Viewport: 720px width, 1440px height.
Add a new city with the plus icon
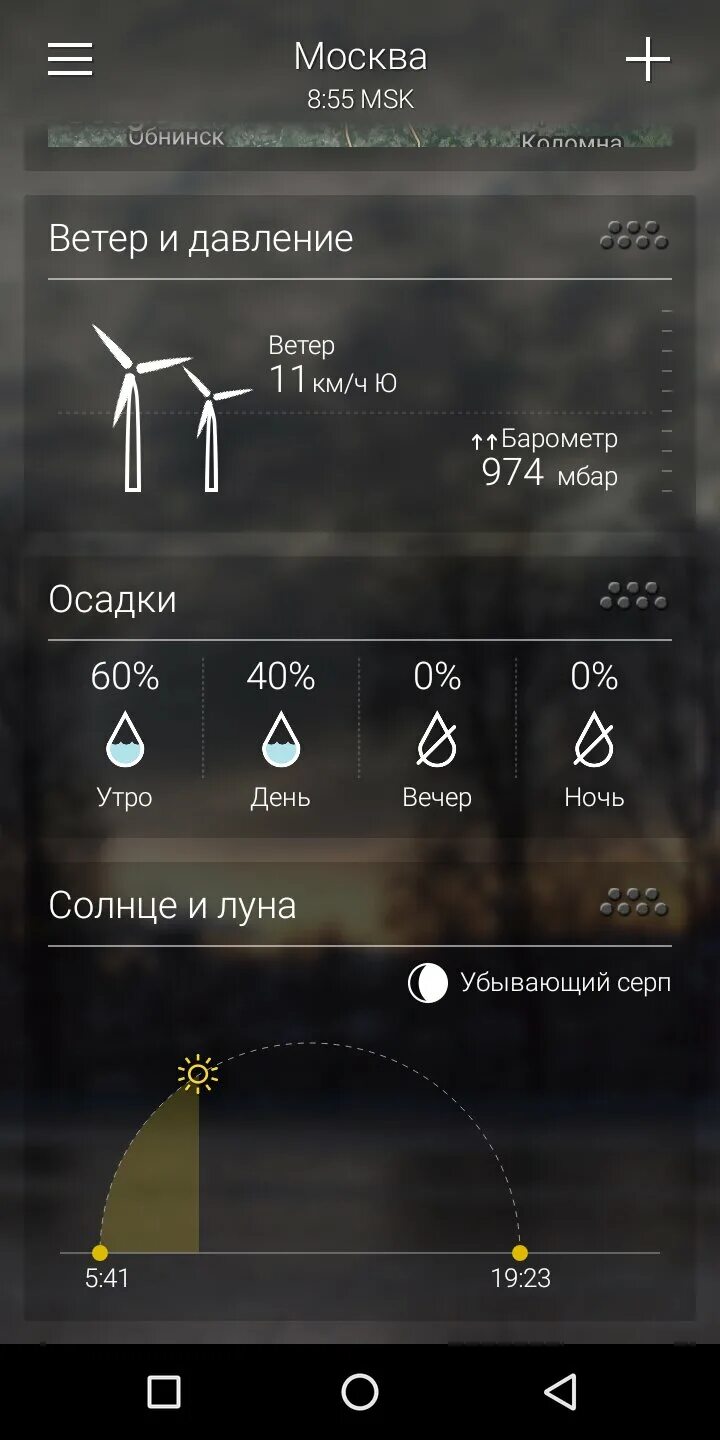(x=648, y=59)
